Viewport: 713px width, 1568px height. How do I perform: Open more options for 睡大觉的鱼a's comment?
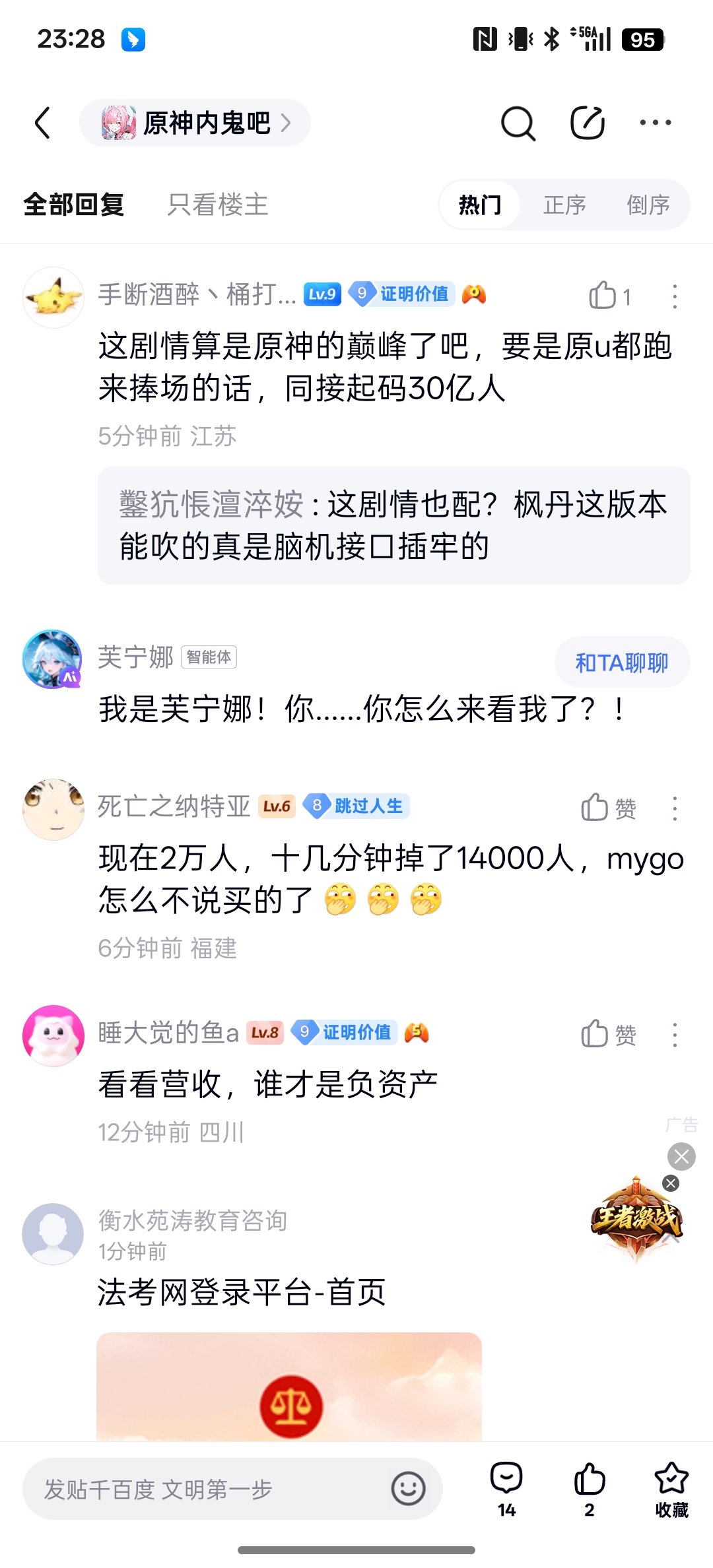tap(675, 1035)
